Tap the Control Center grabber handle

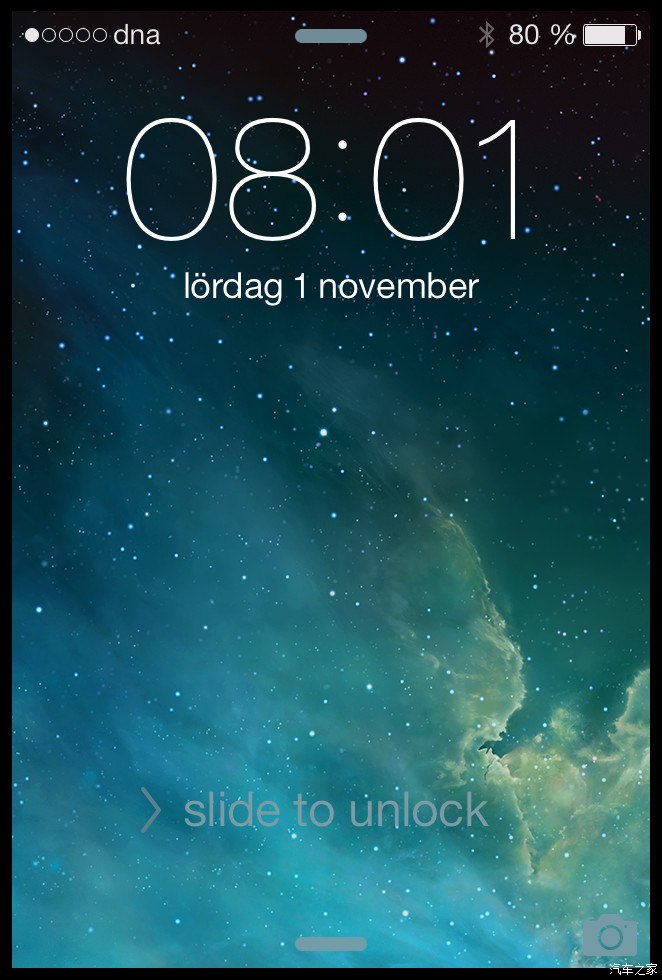(331, 943)
